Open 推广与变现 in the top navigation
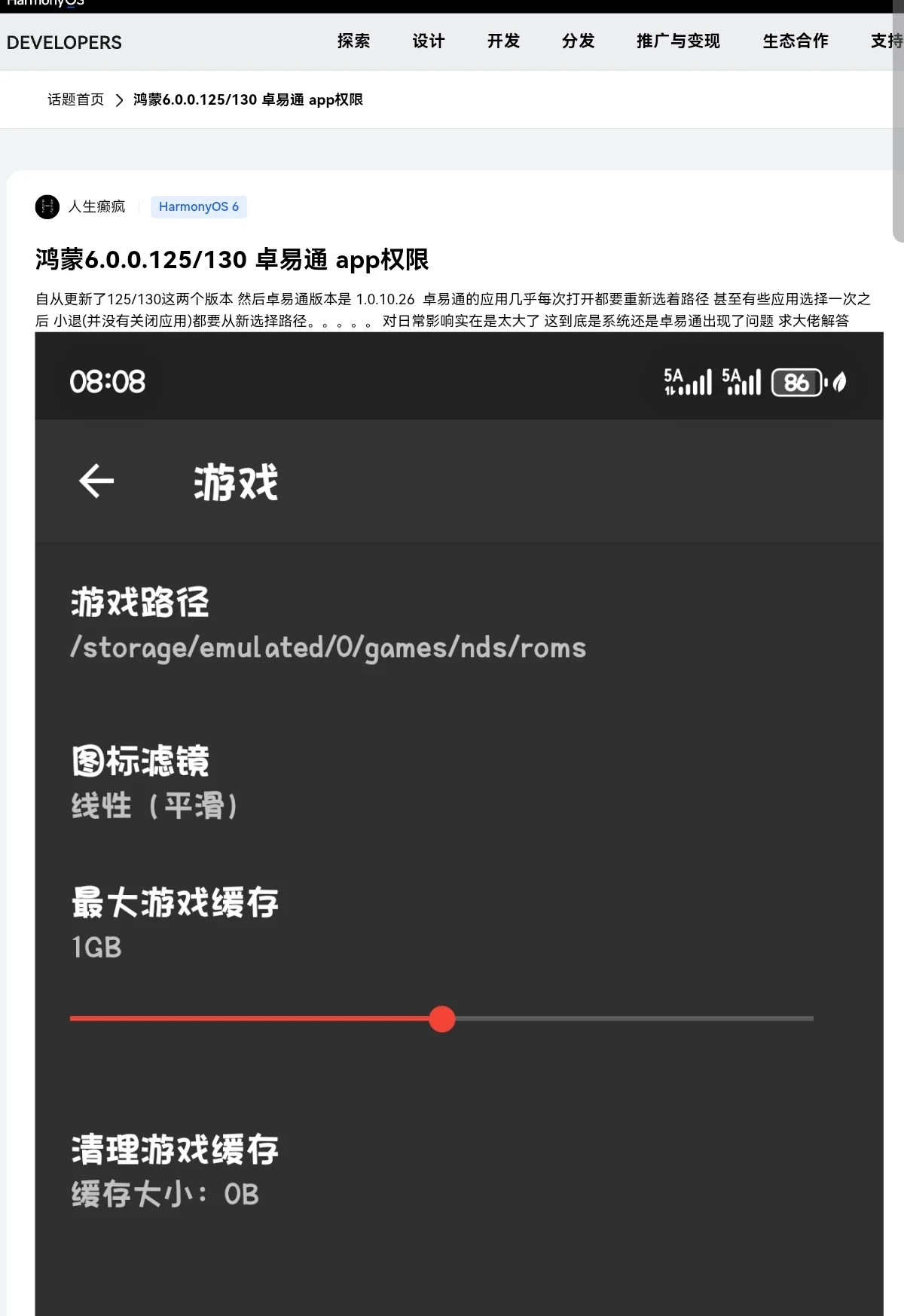 (x=678, y=41)
